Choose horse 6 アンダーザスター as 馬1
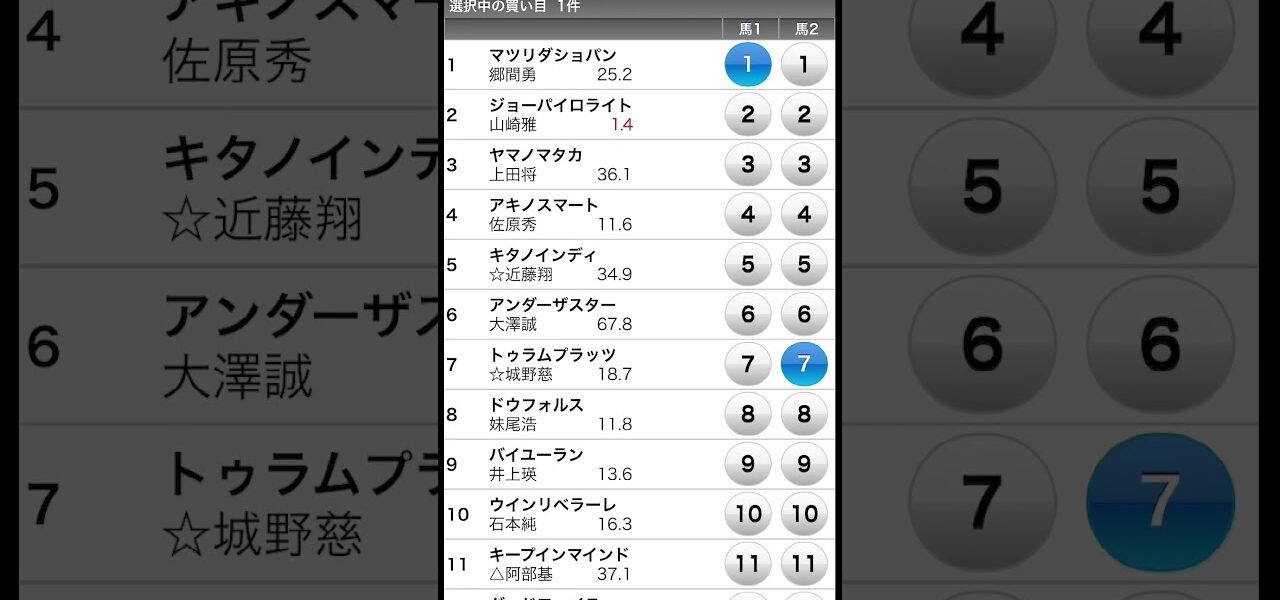The image size is (1280, 600). [x=748, y=315]
